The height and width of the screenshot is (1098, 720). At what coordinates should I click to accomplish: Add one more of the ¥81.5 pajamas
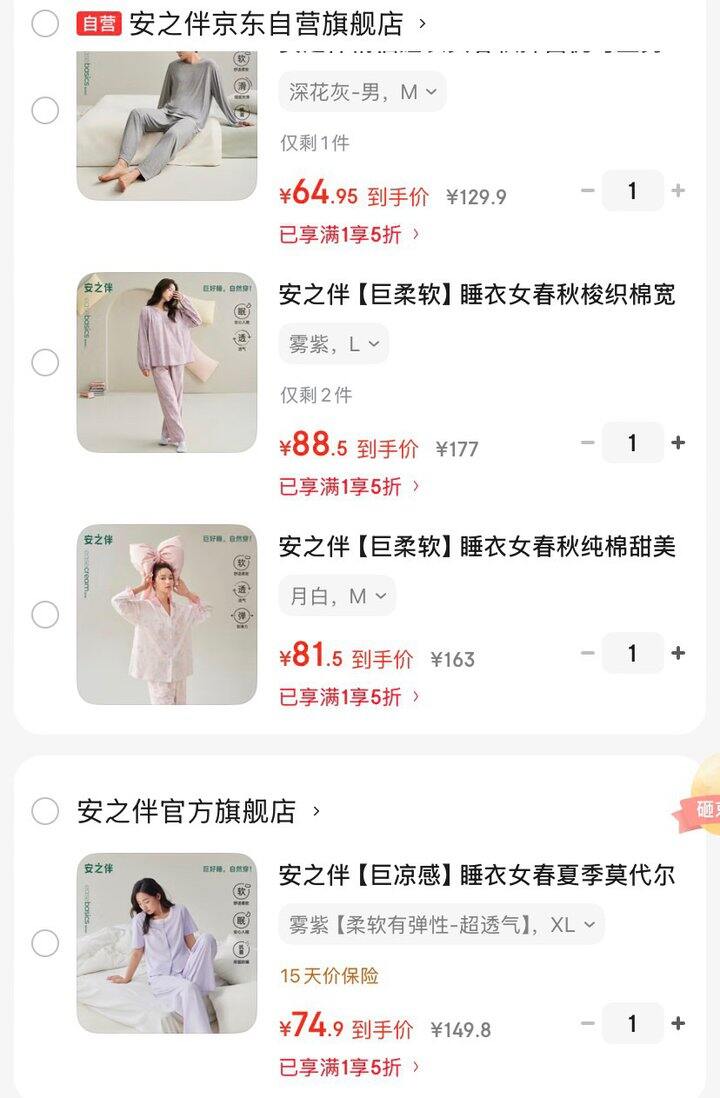tap(678, 653)
